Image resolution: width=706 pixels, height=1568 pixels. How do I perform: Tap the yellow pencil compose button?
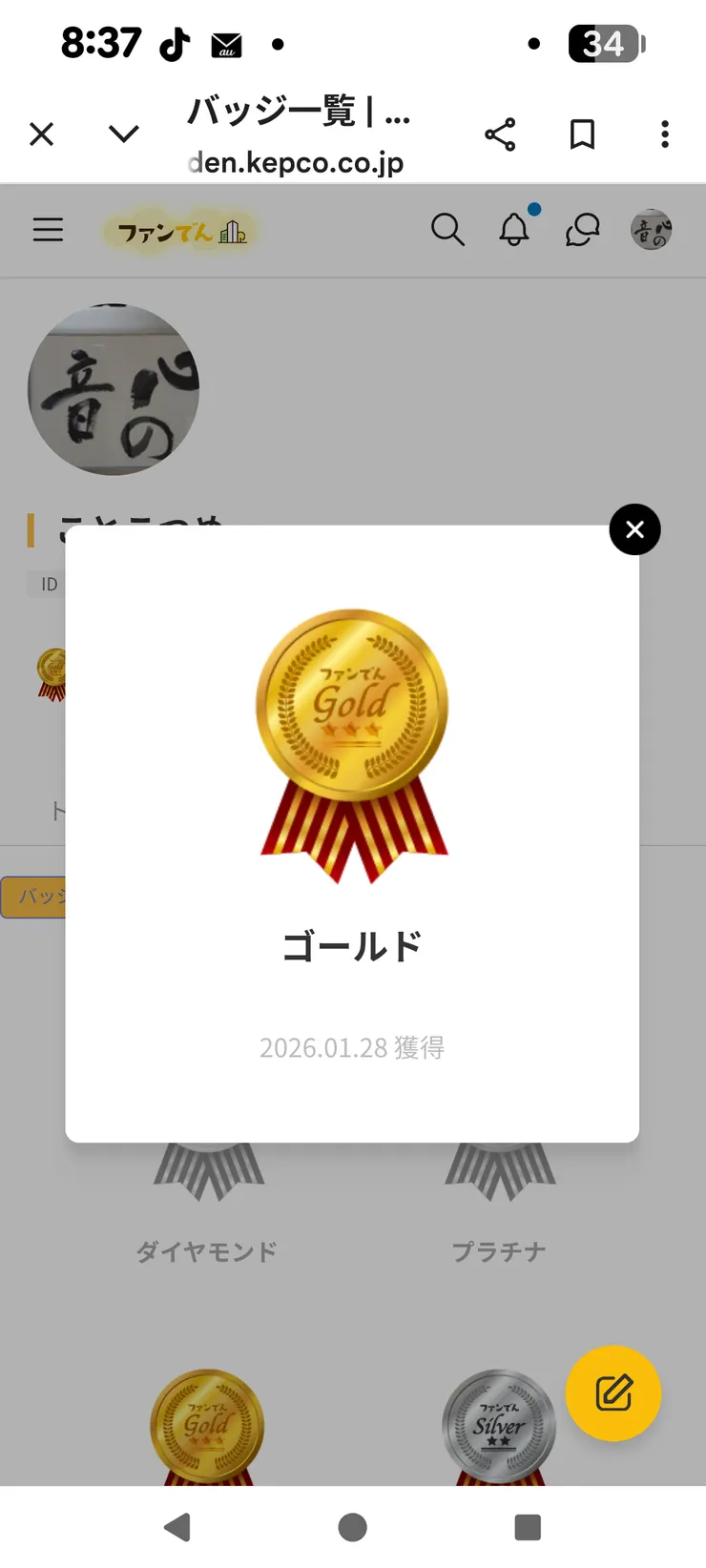tap(613, 1393)
